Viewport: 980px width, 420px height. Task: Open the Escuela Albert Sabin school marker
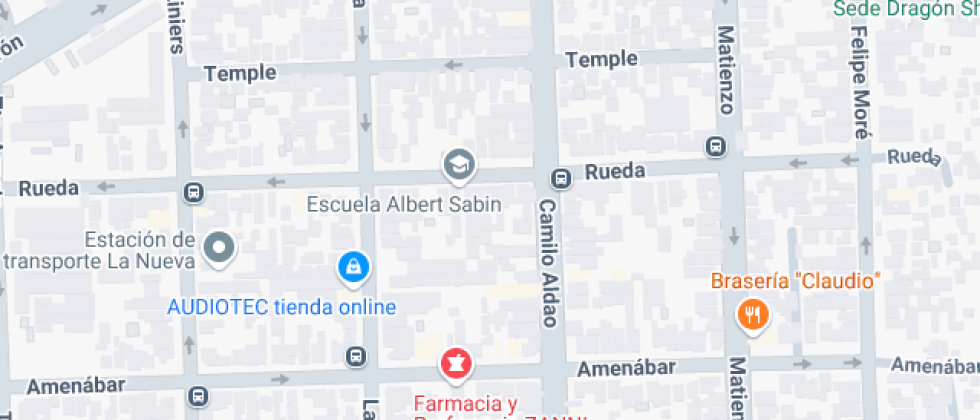click(x=459, y=164)
